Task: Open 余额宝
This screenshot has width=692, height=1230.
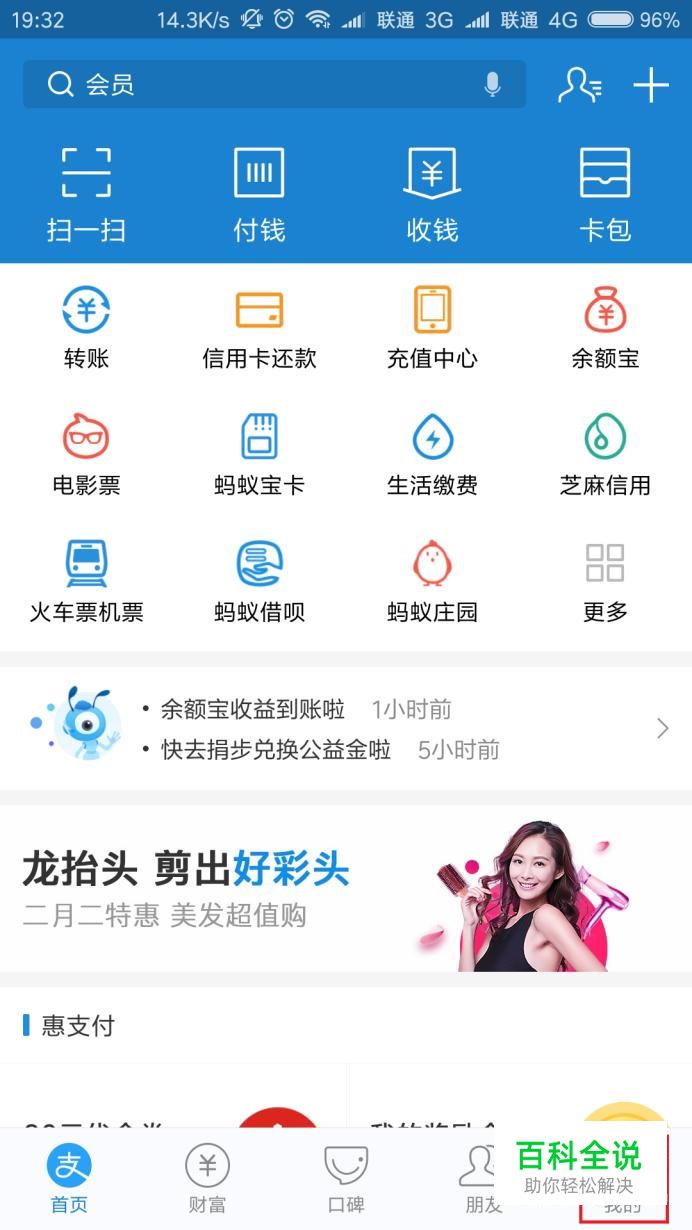Action: [x=605, y=327]
